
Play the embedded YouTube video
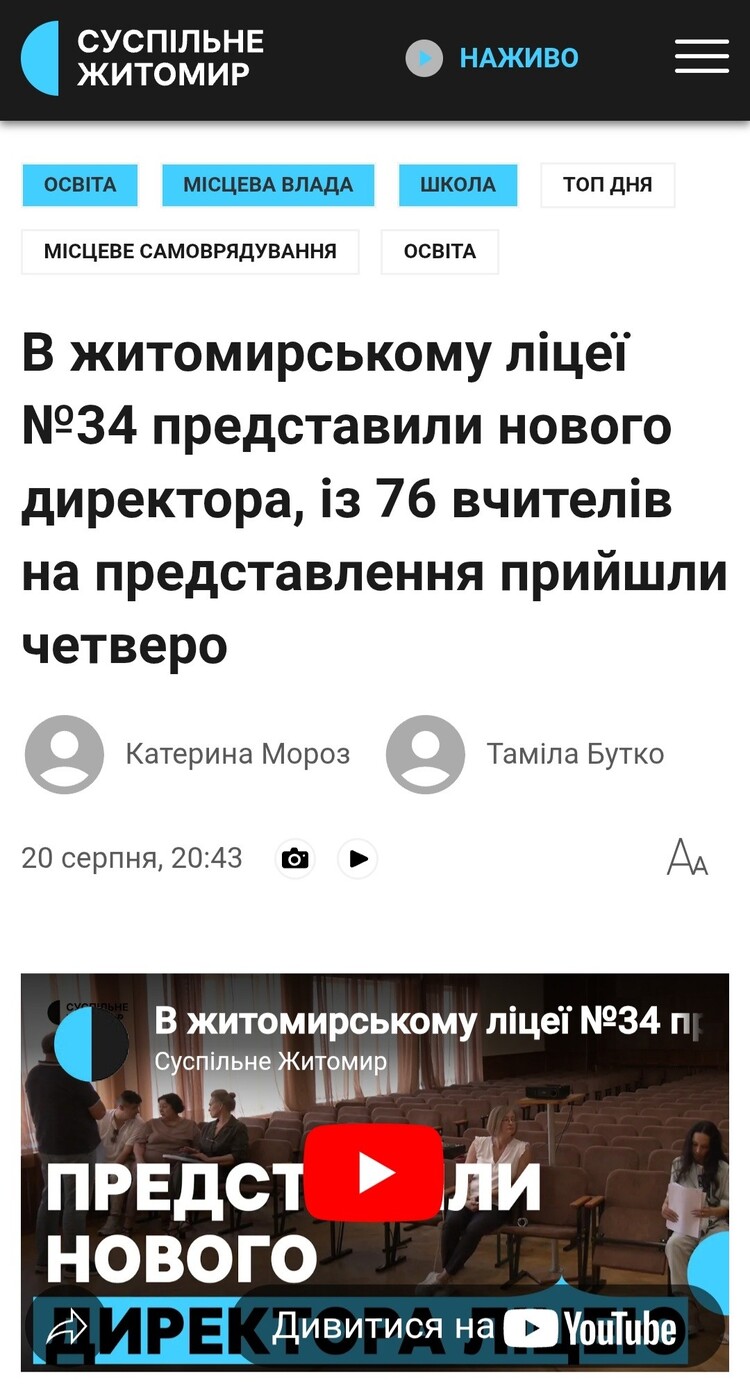click(374, 1172)
